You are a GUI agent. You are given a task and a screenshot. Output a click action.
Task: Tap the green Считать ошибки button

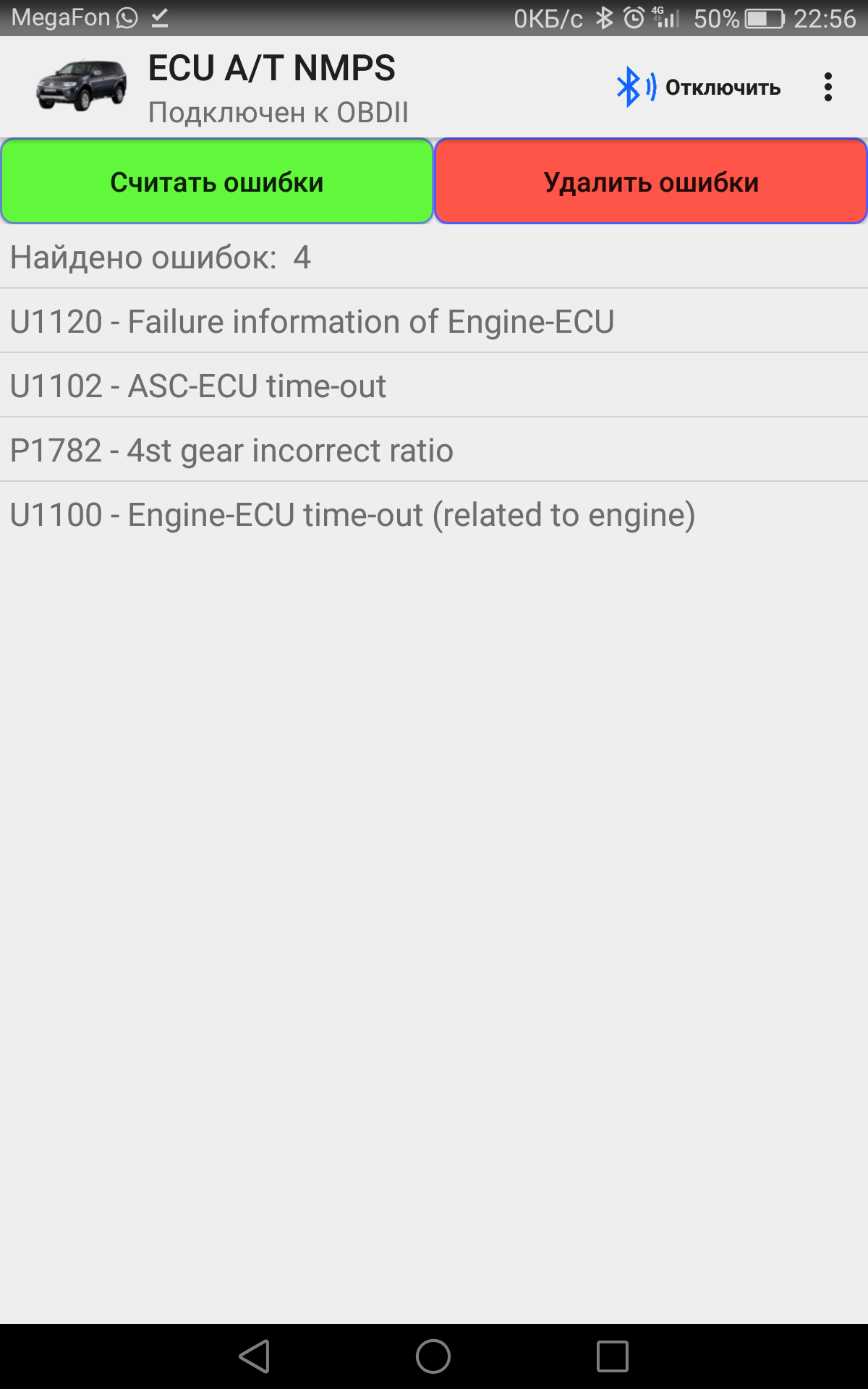coord(217,182)
